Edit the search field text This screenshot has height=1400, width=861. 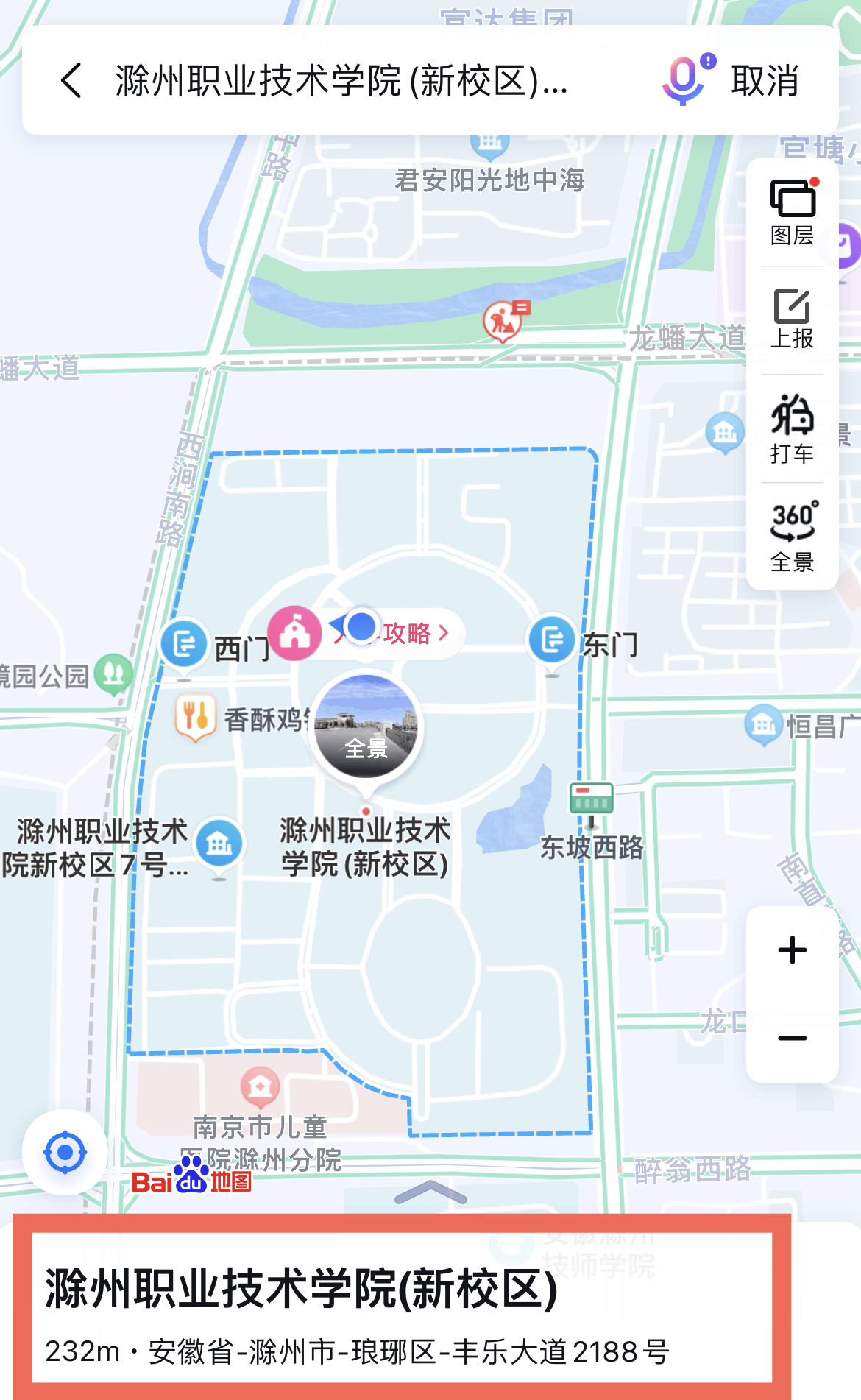342,80
